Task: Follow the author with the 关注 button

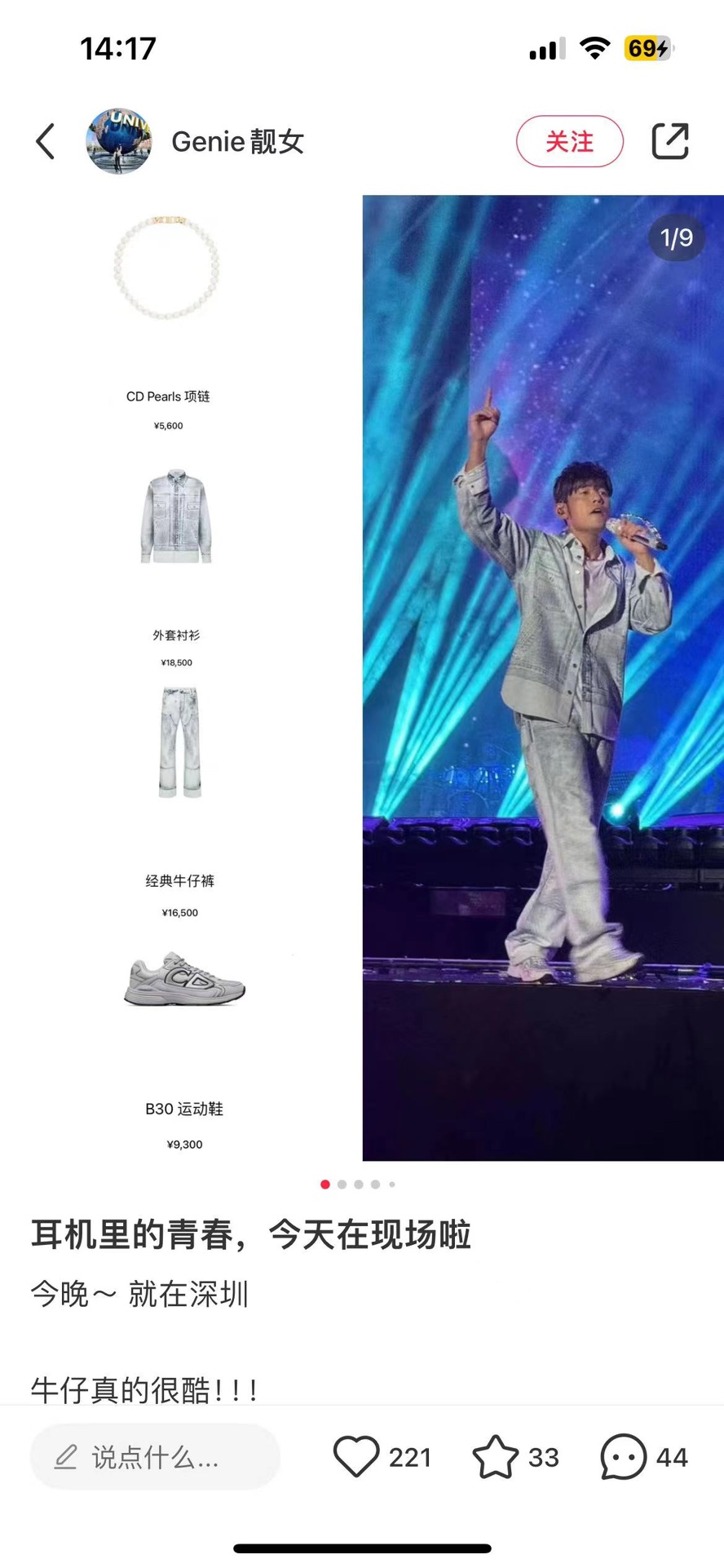Action: click(569, 142)
